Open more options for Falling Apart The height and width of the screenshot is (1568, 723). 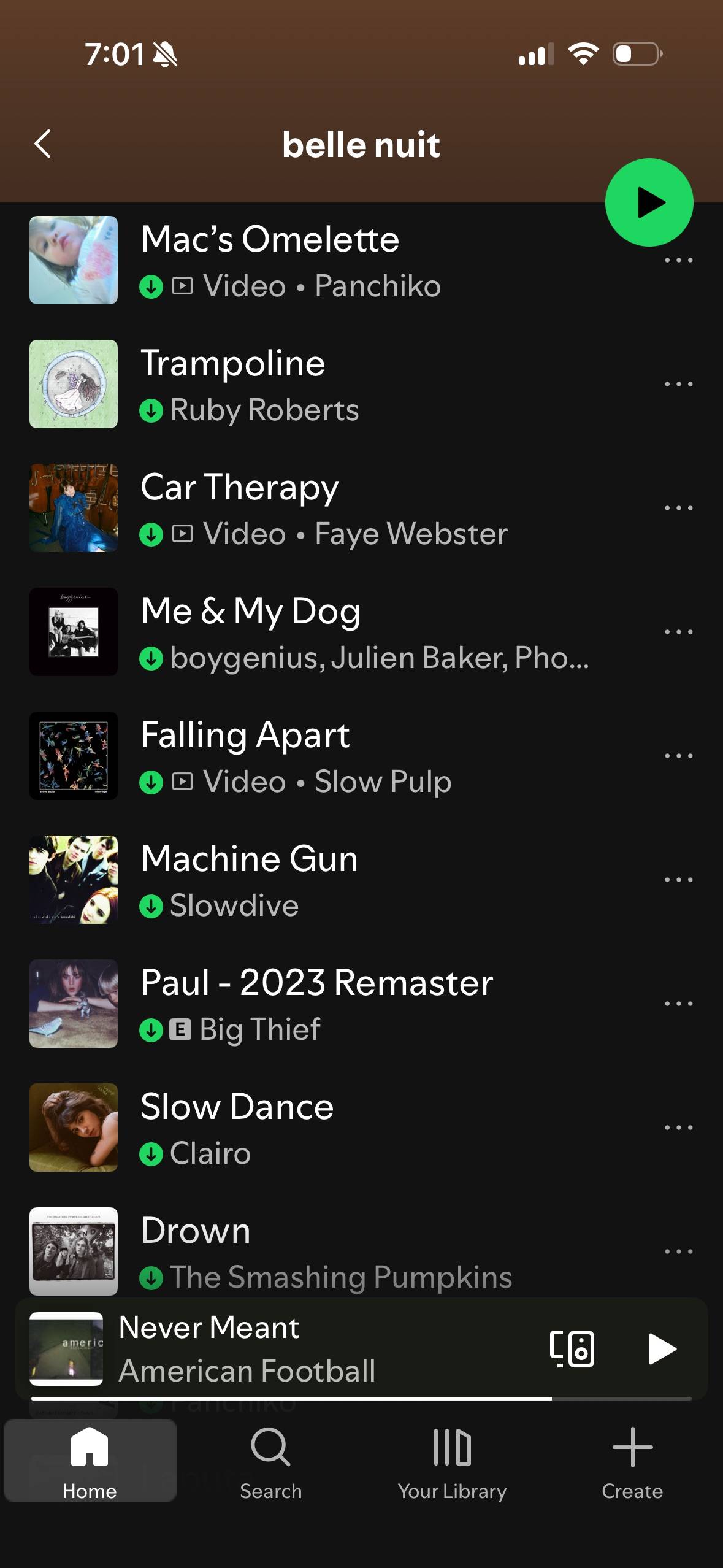click(678, 756)
